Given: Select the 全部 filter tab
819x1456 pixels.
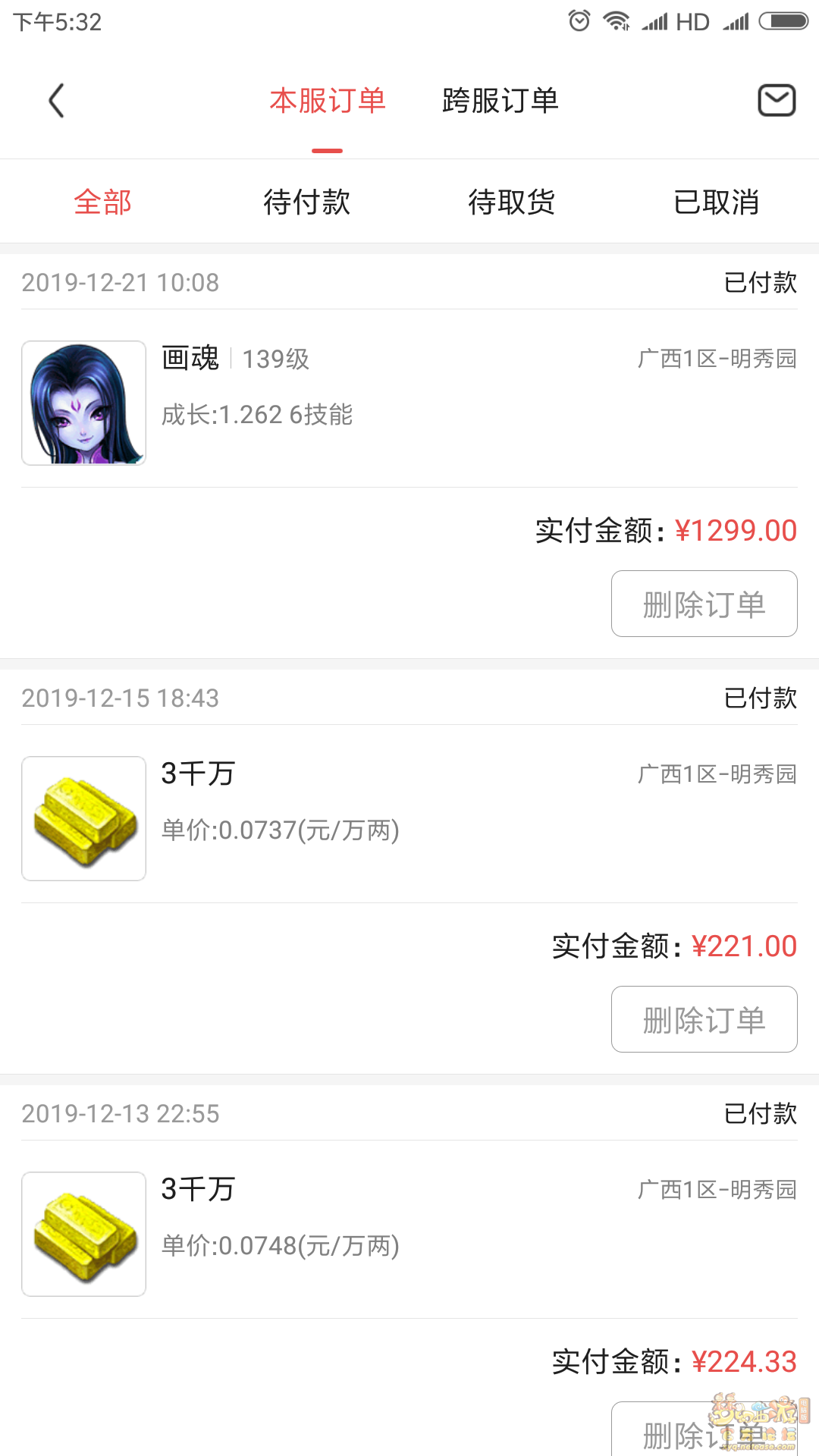Looking at the screenshot, I should pos(103,202).
